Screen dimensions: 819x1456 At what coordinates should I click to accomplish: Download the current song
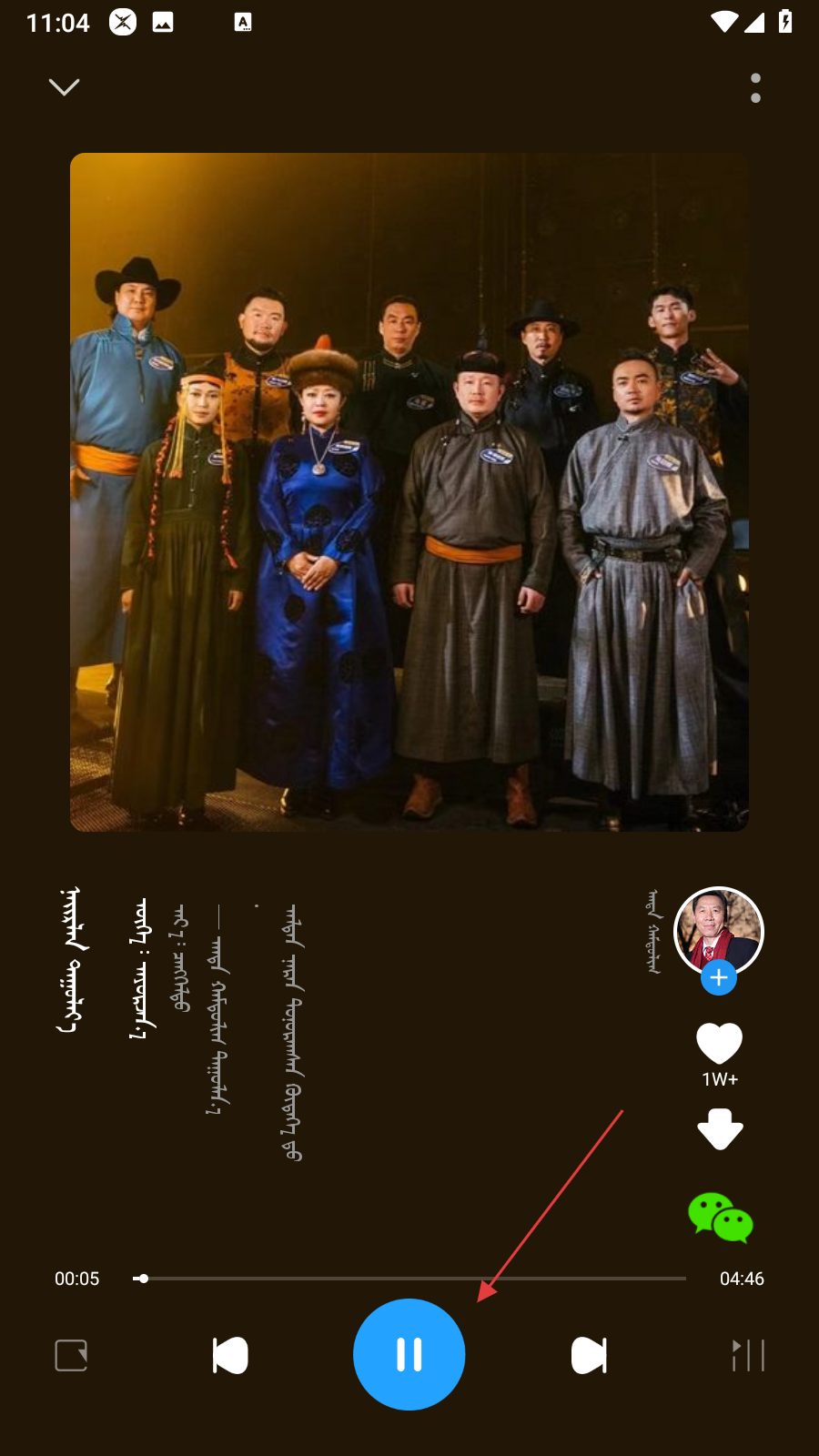coord(720,1129)
